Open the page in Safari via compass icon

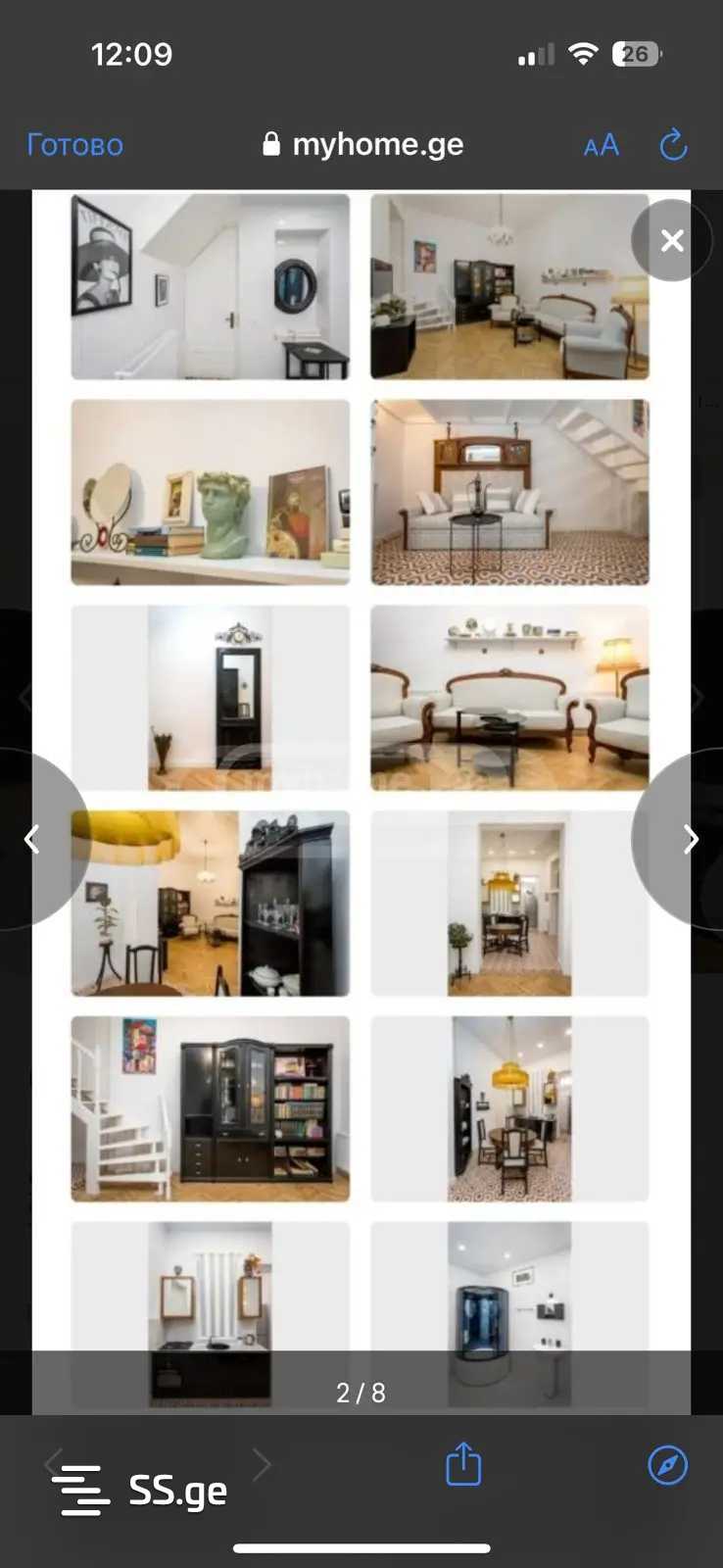(x=667, y=1465)
